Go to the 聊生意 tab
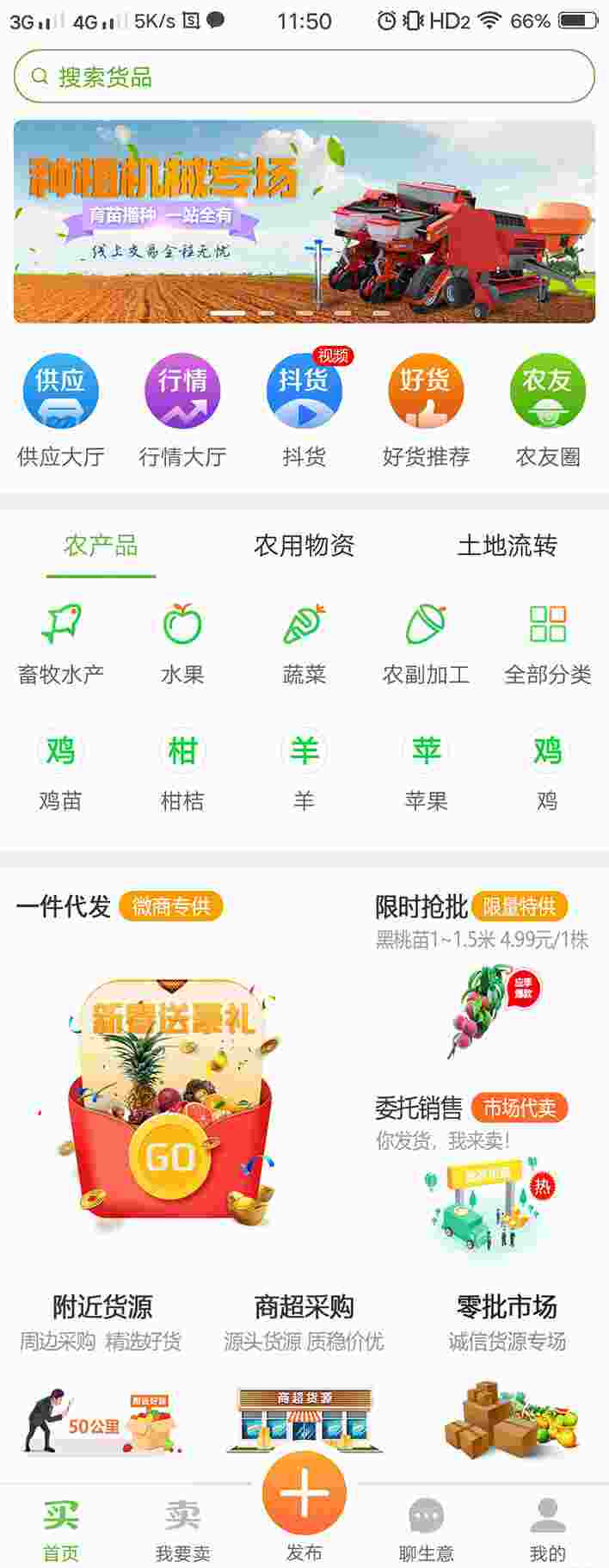This screenshot has height=1568, width=609. [x=426, y=1528]
